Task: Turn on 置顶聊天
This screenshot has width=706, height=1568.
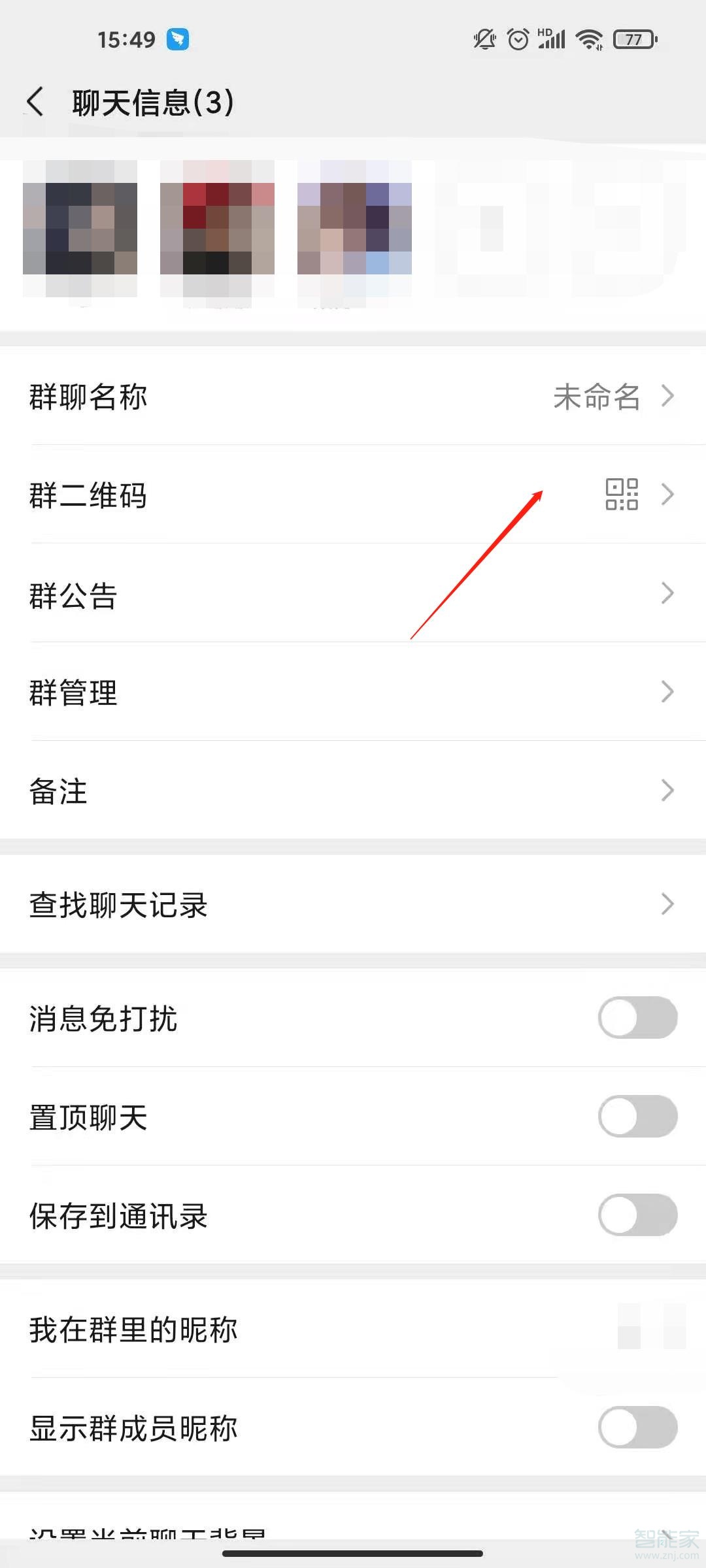Action: click(637, 1117)
